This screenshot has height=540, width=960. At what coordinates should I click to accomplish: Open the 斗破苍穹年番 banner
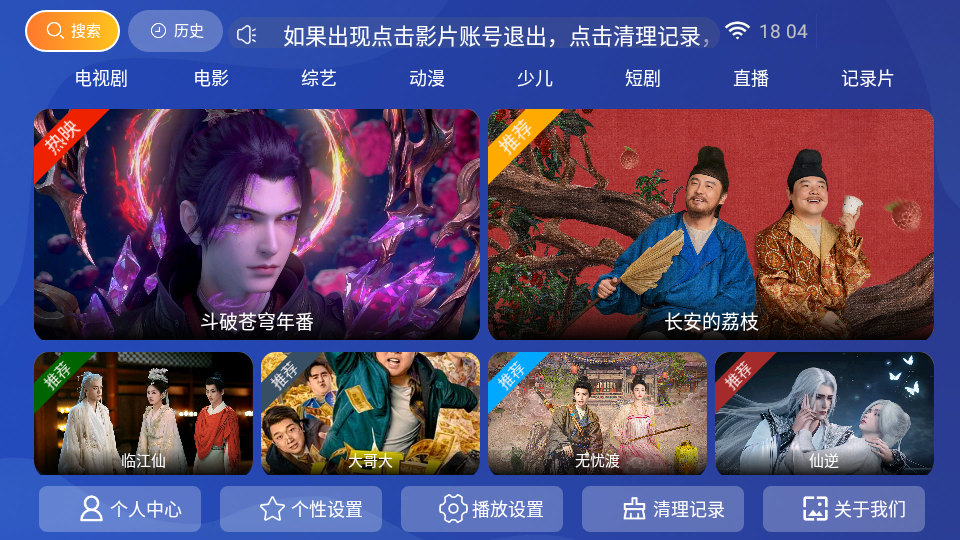(257, 224)
